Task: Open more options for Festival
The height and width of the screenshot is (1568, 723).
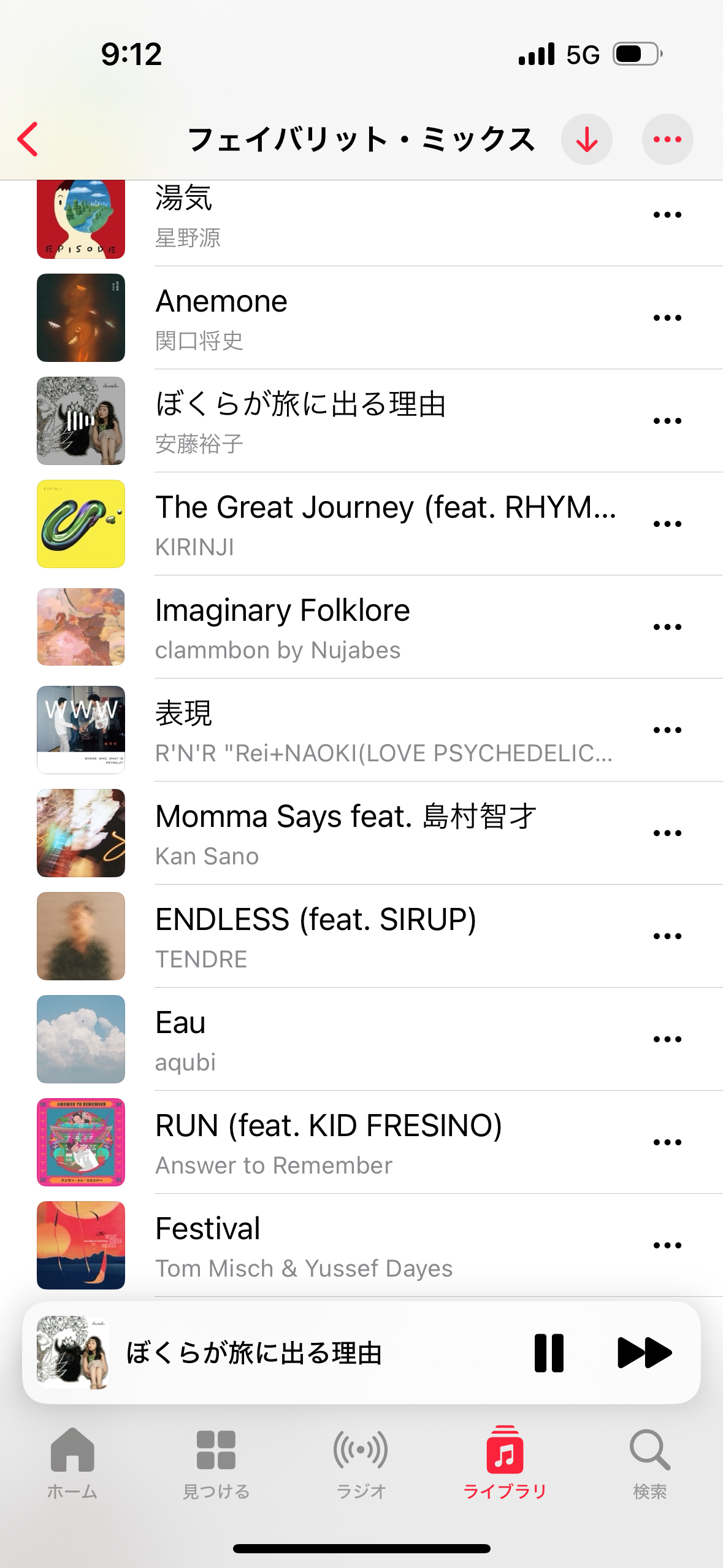Action: click(x=667, y=1245)
